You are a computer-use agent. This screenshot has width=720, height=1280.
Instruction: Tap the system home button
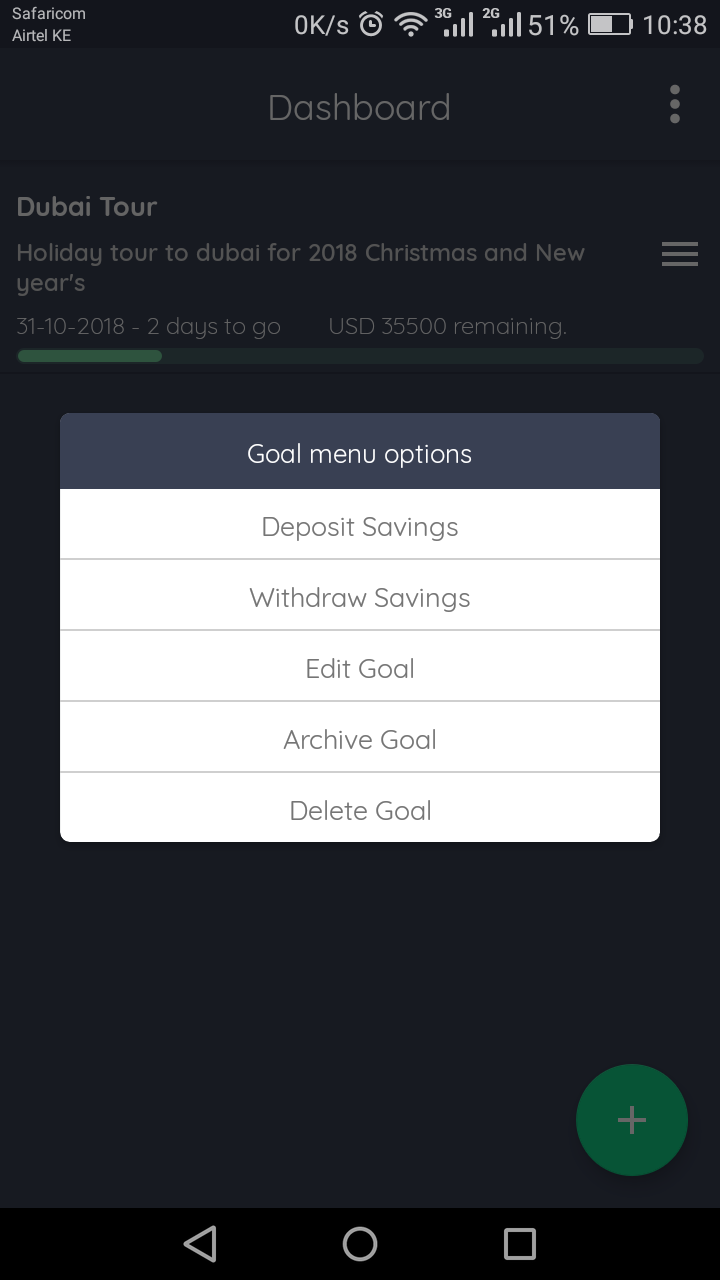coord(360,1244)
